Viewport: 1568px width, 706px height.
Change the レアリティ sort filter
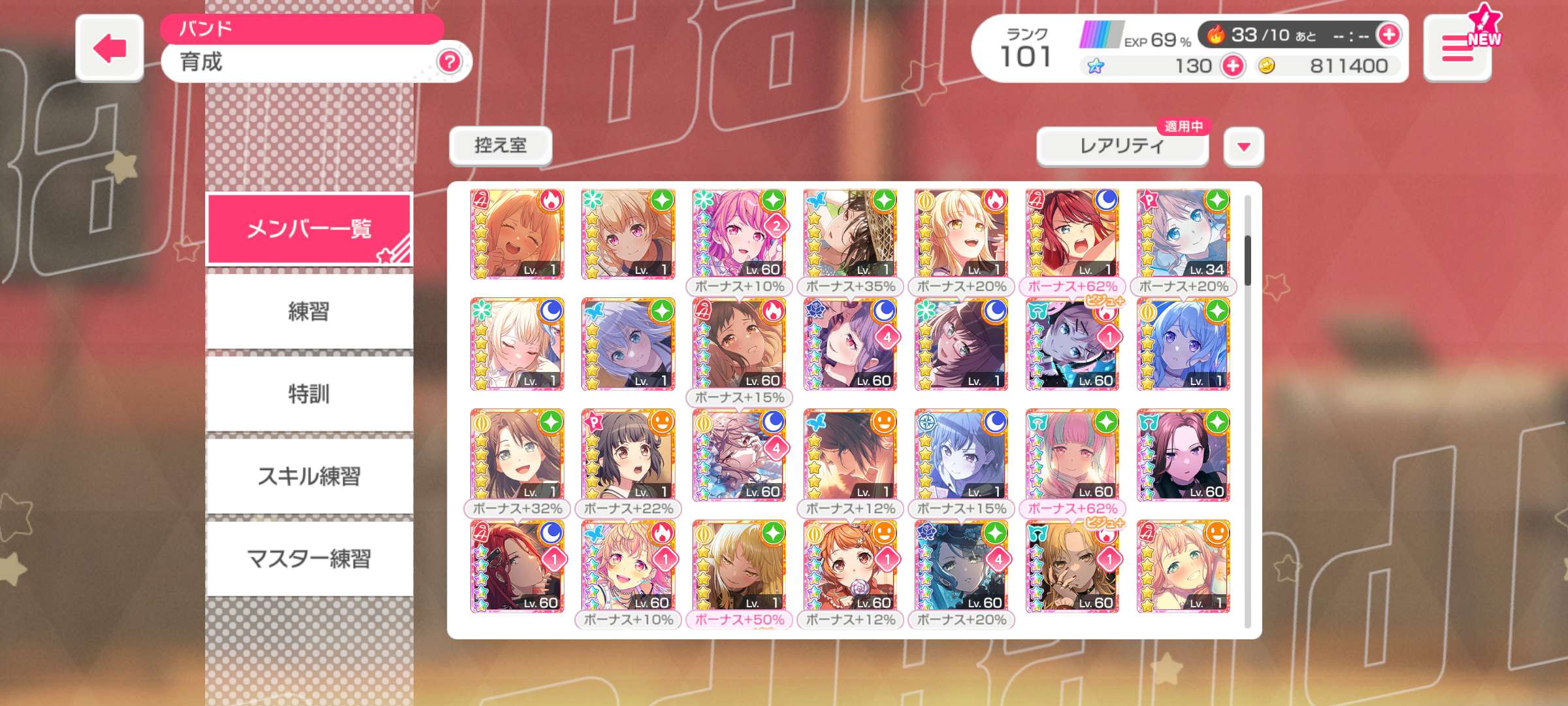[1122, 146]
